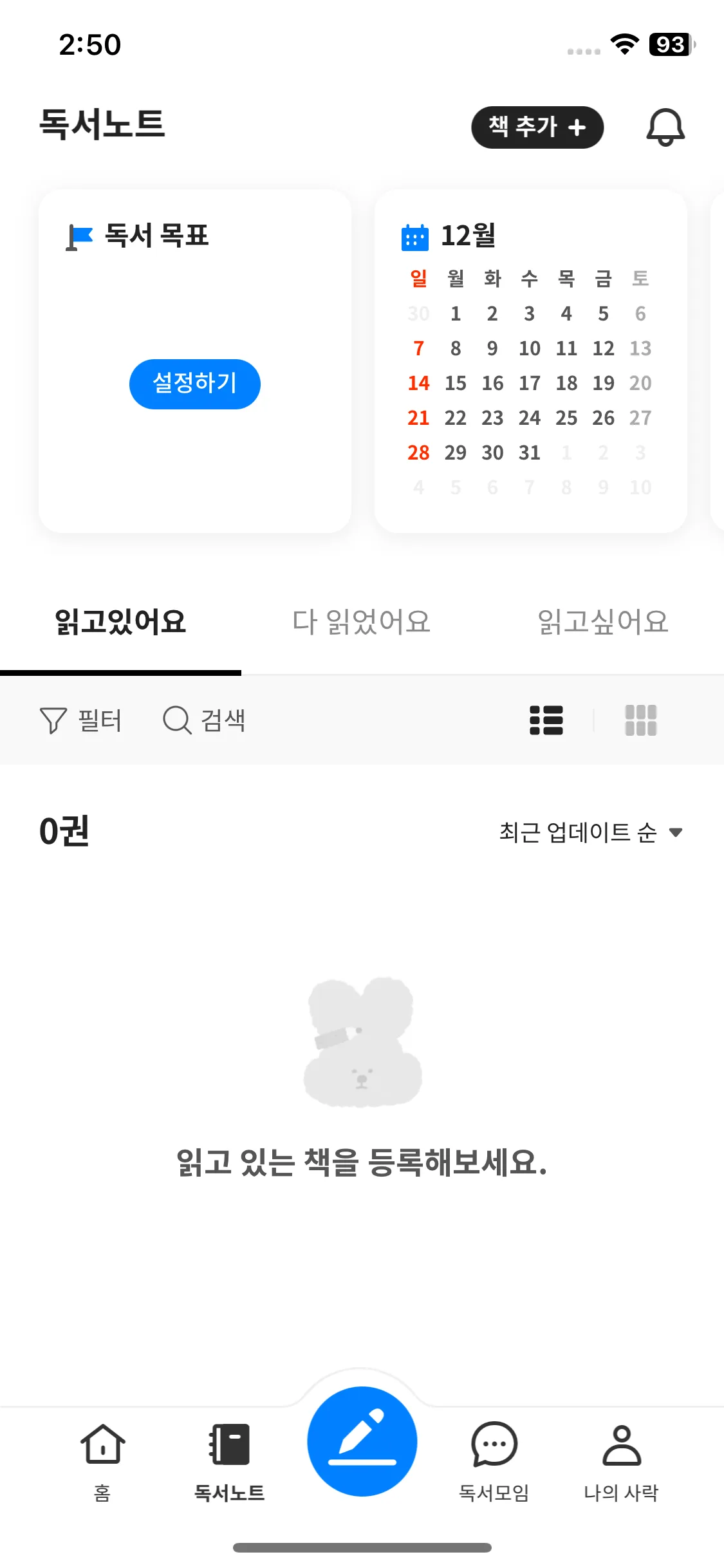Tap 설정하기 to set reading goal

[x=194, y=384]
